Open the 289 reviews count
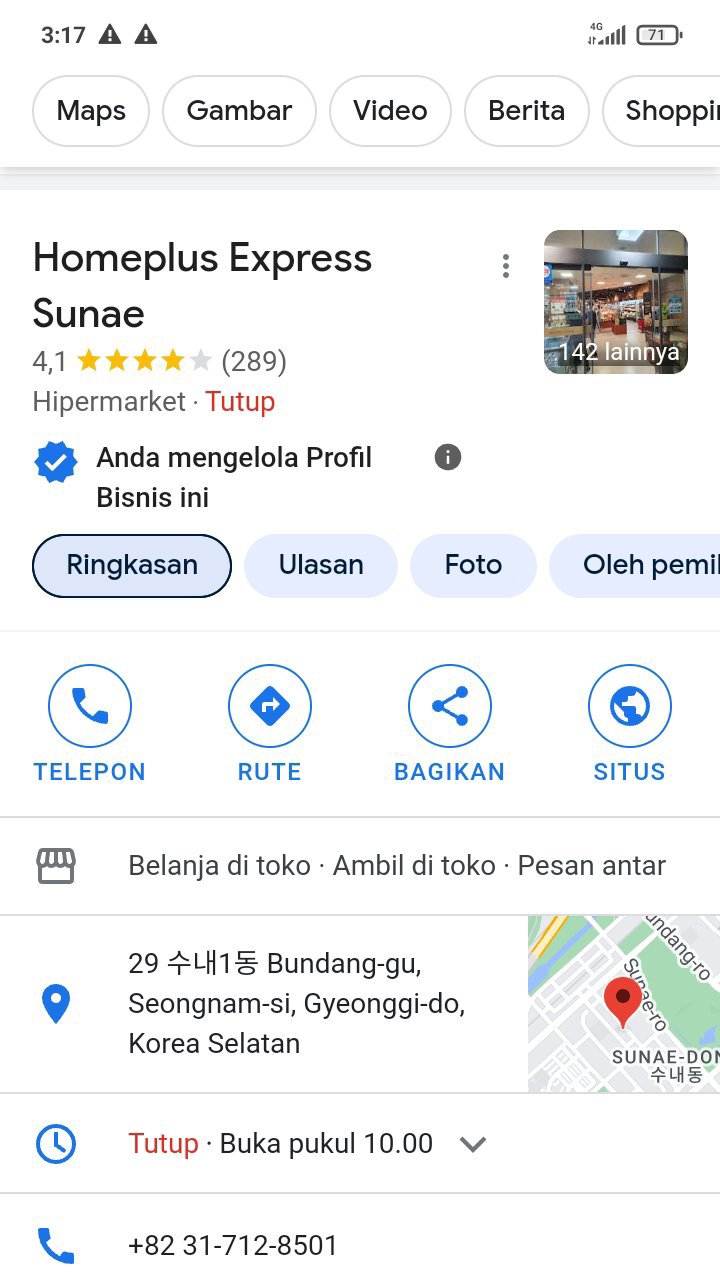720x1280 pixels. tap(254, 360)
